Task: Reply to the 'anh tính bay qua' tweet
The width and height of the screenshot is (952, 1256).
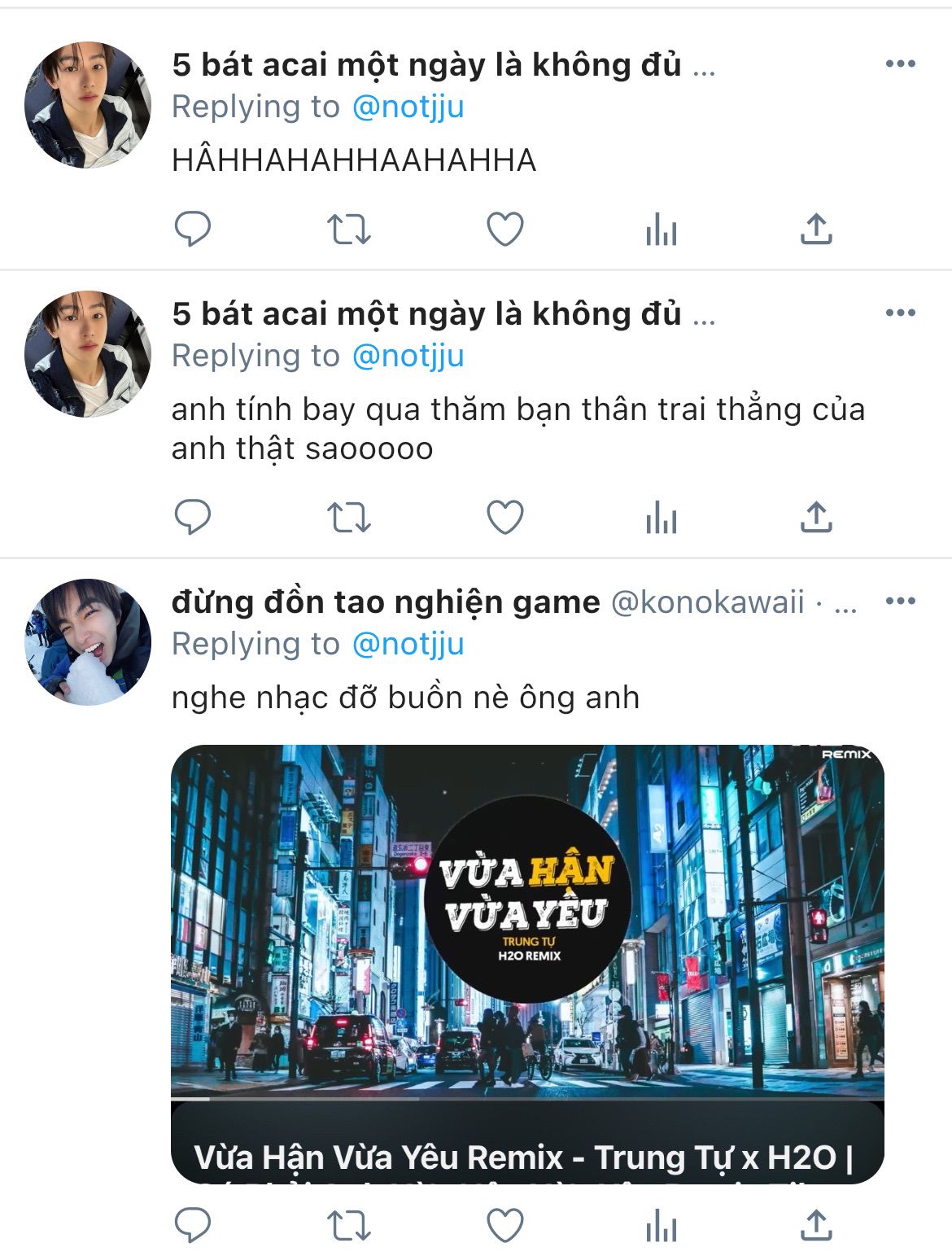Action: [193, 517]
